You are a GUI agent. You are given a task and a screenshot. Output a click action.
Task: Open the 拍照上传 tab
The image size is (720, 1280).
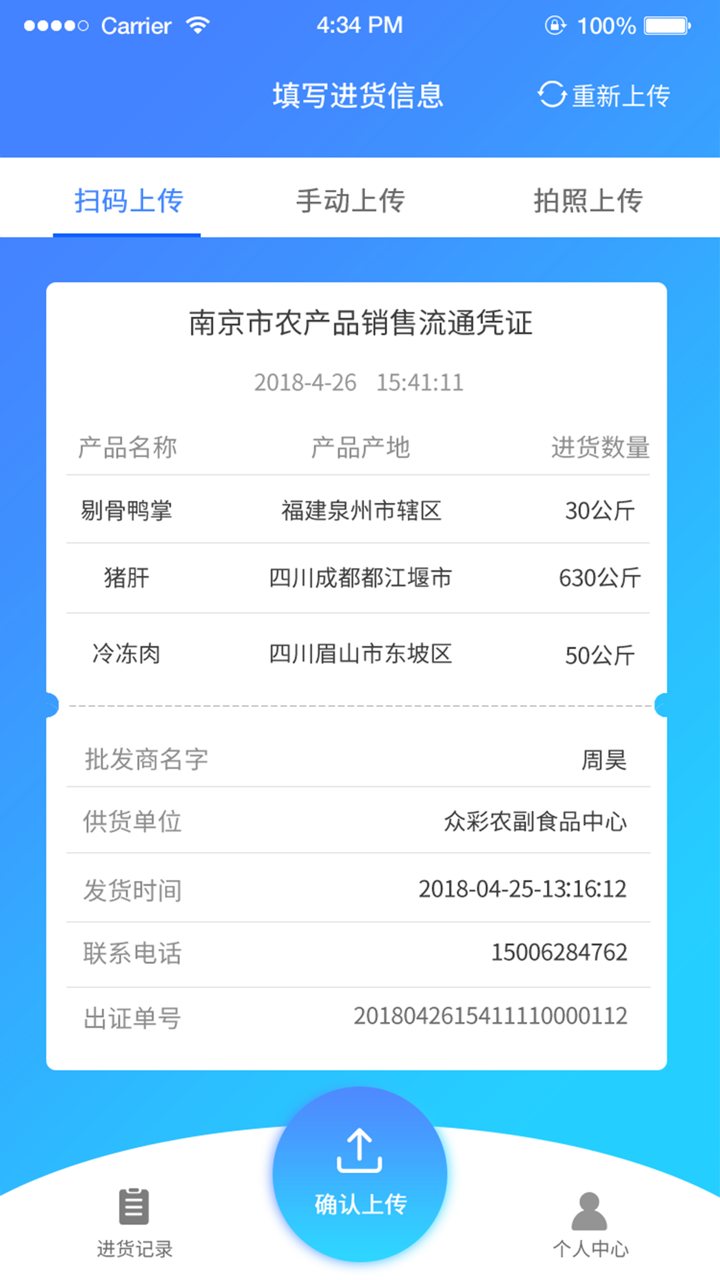pyautogui.click(x=588, y=200)
